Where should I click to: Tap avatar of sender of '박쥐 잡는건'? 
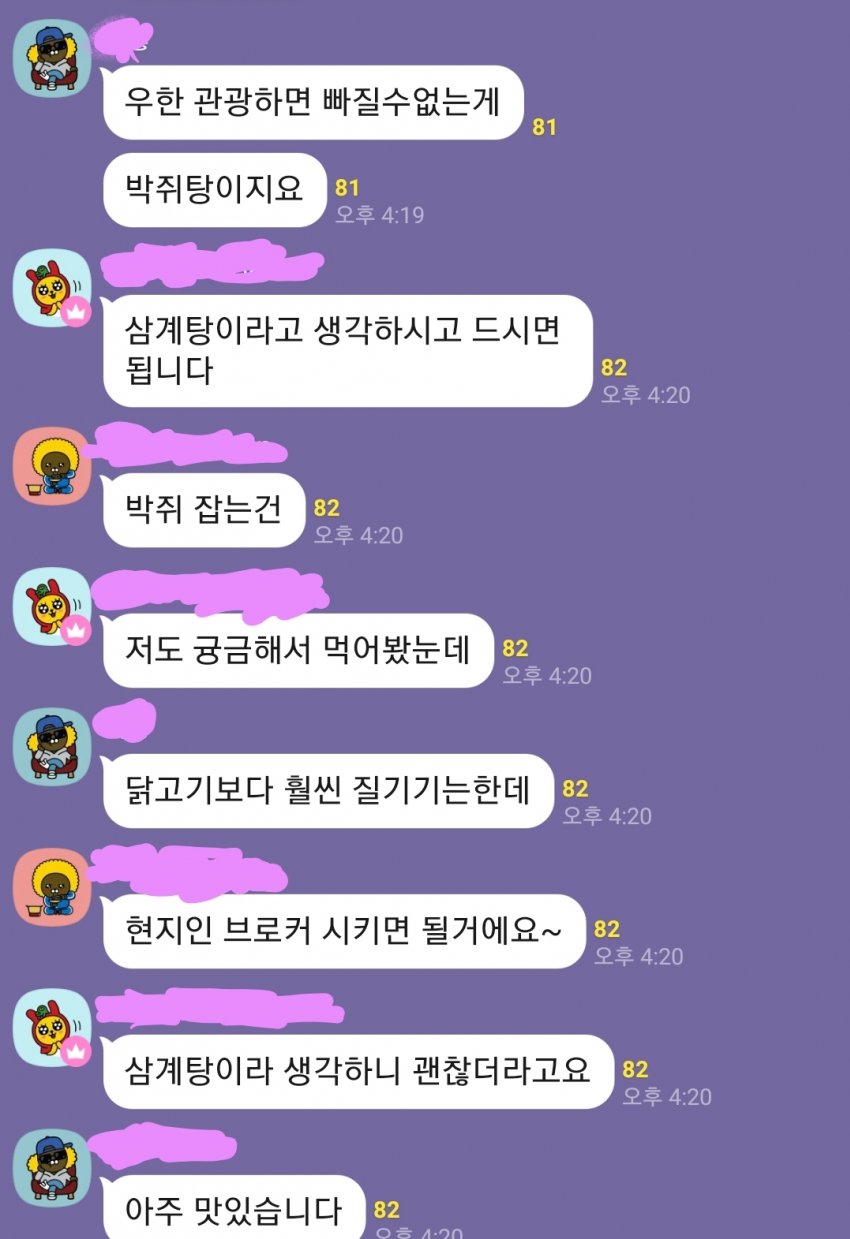point(52,465)
